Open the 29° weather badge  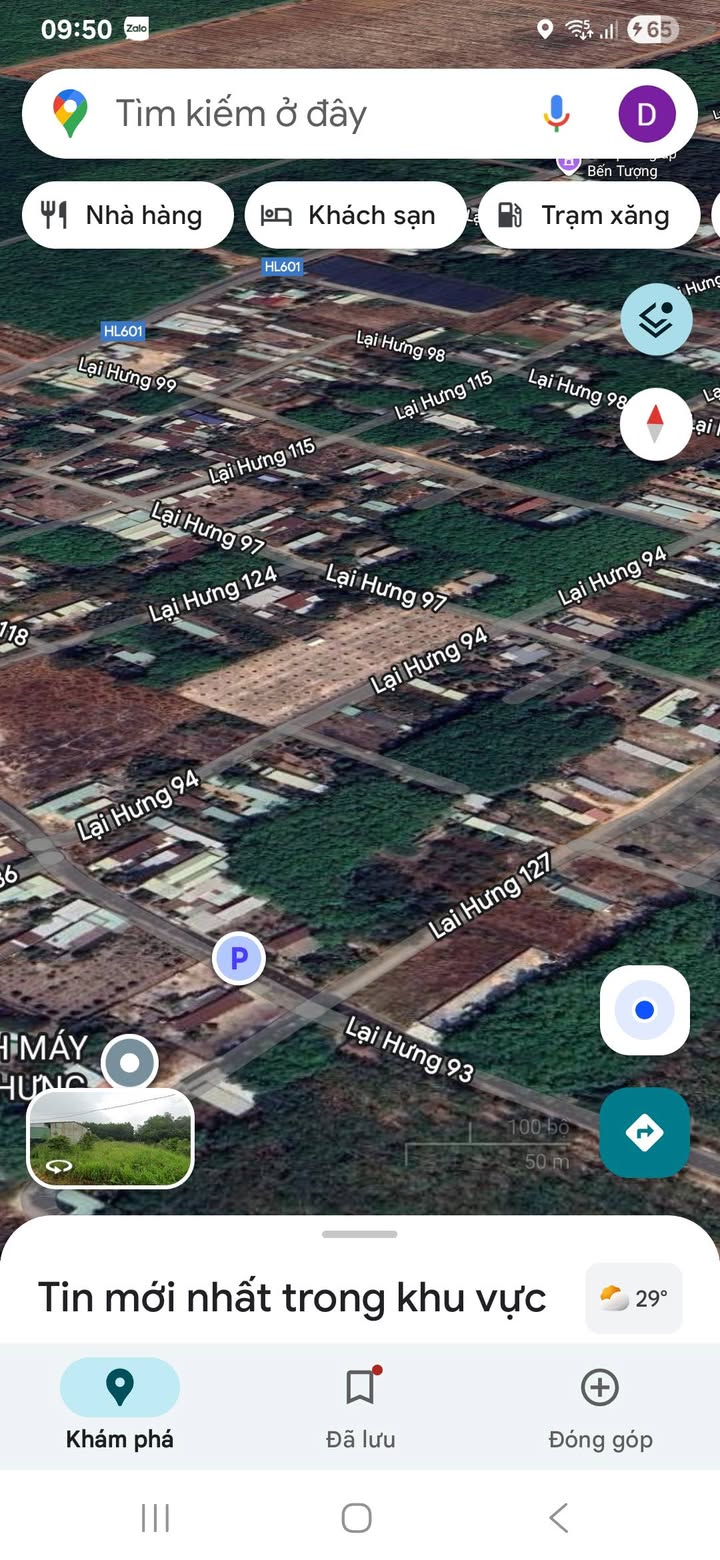(634, 1298)
